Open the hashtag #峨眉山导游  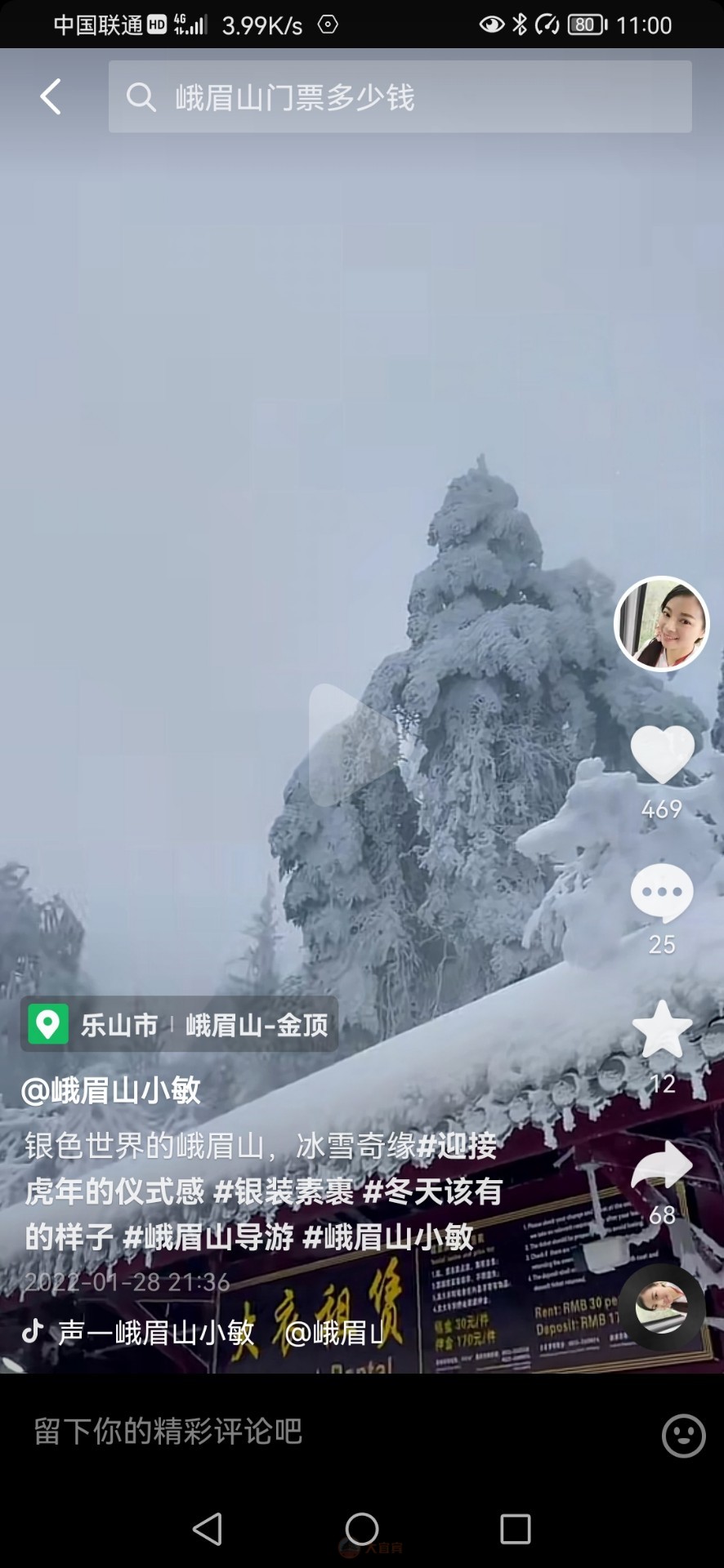point(208,1237)
